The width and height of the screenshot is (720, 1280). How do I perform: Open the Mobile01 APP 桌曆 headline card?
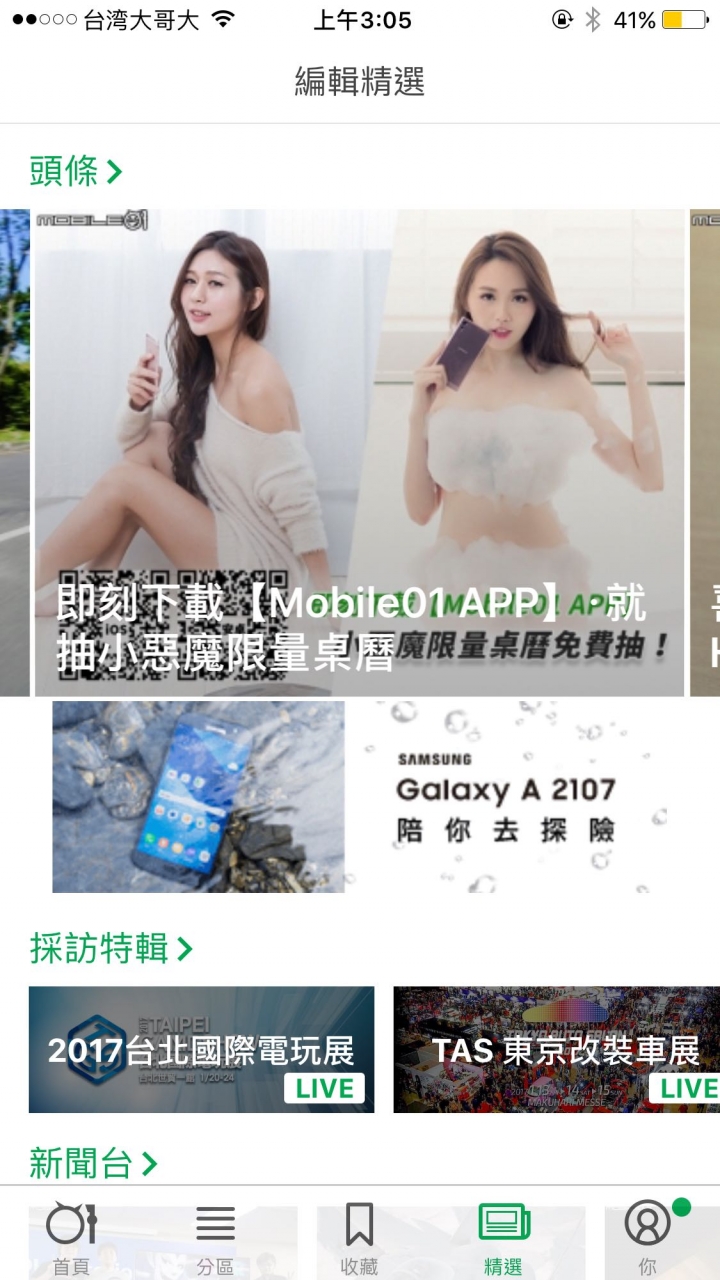click(x=360, y=452)
